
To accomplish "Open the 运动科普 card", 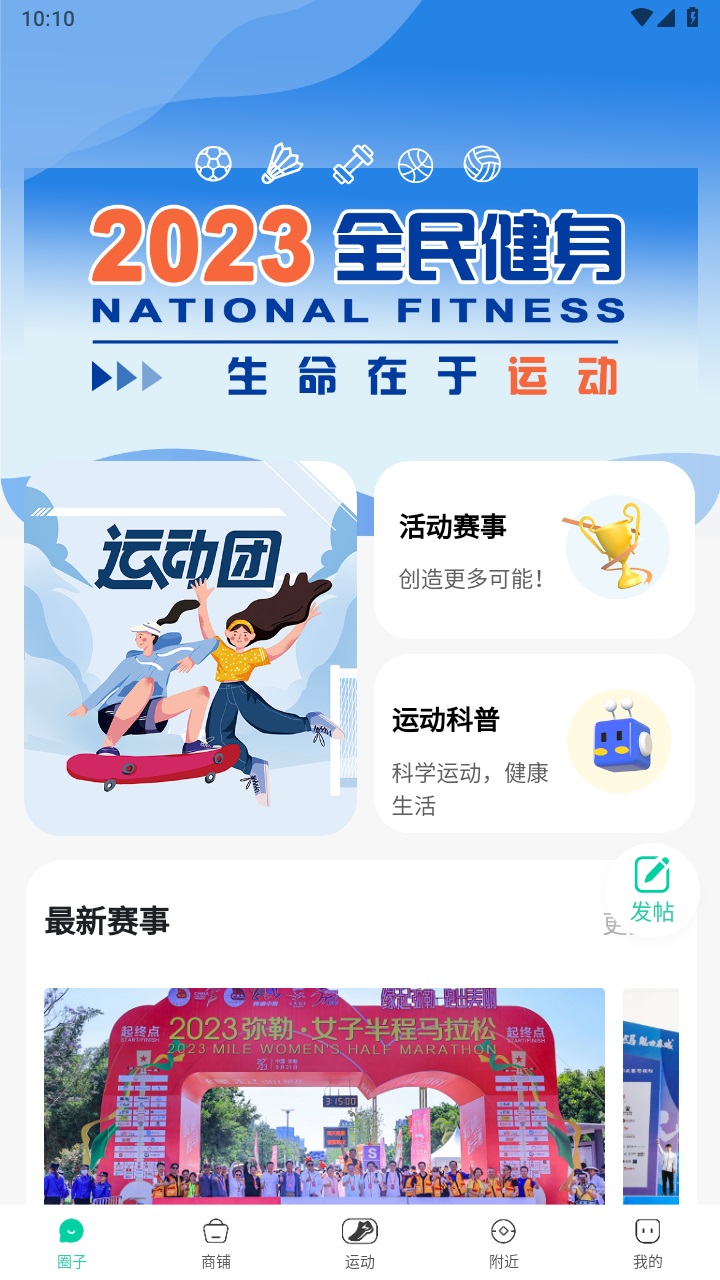I will [533, 743].
